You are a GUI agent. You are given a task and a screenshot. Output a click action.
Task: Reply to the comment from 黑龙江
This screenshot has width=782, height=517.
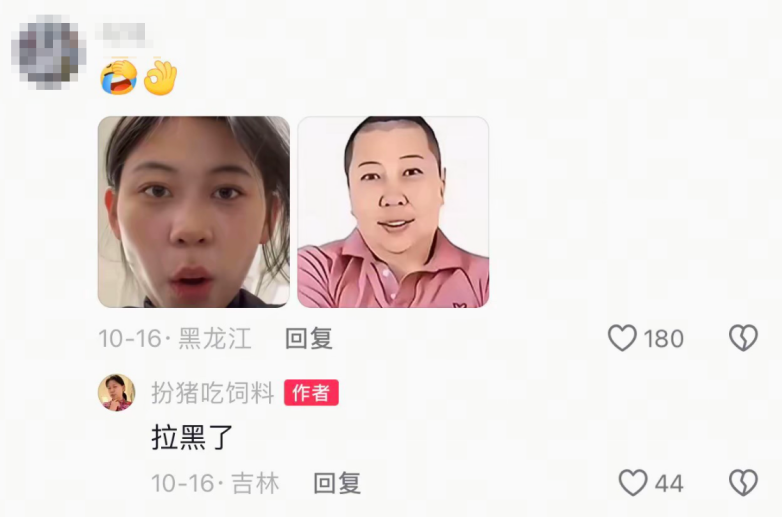point(309,339)
